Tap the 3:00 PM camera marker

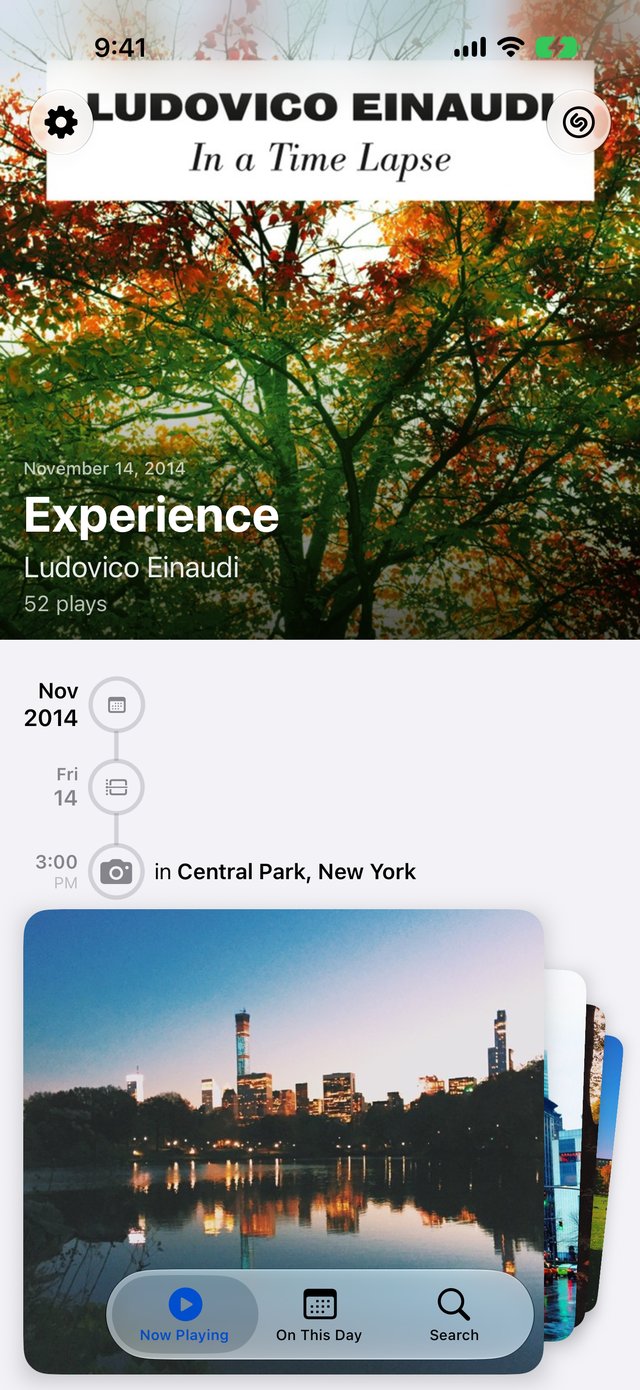click(x=117, y=872)
